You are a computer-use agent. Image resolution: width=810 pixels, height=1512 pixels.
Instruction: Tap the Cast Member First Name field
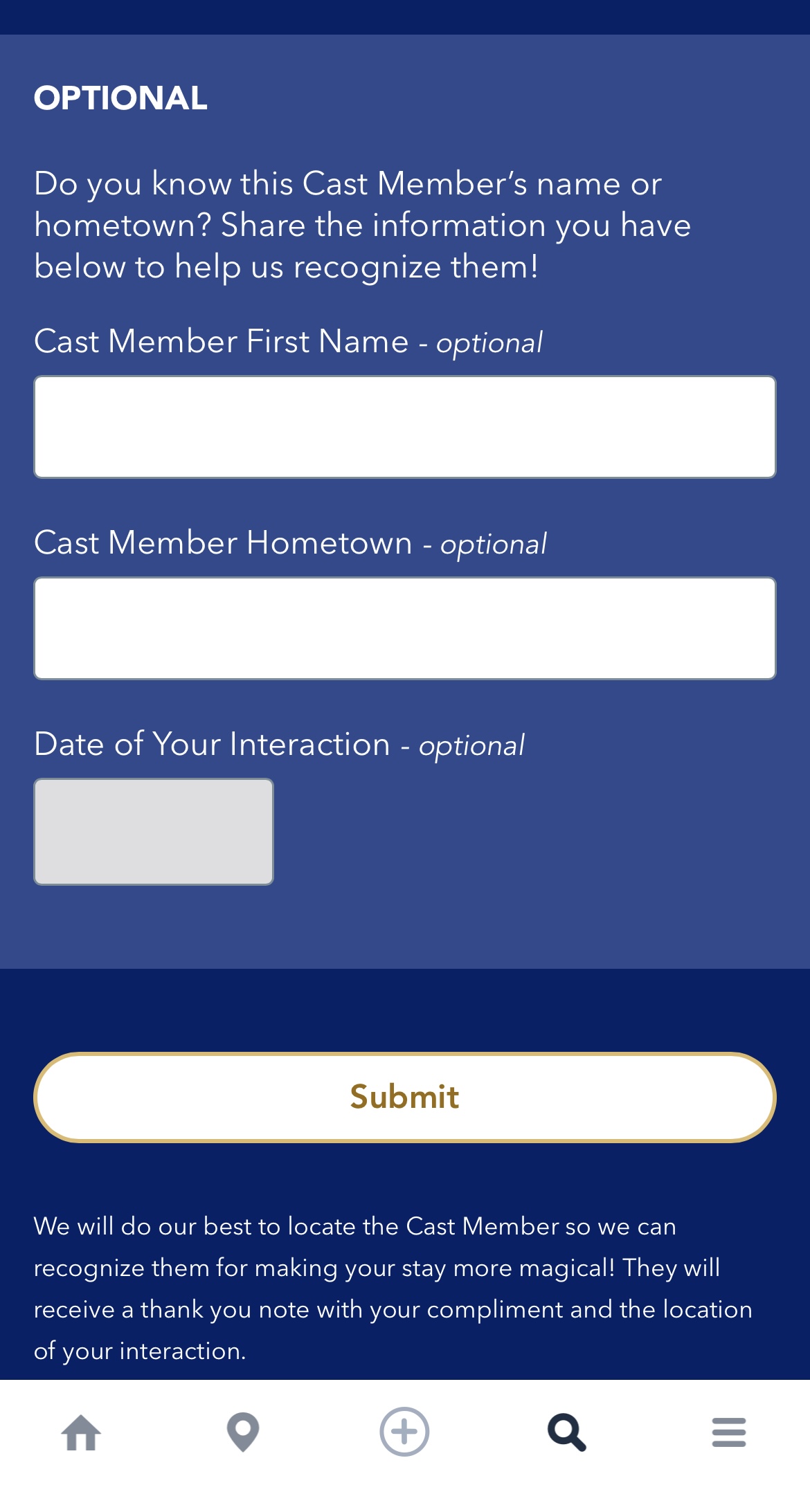click(x=405, y=427)
